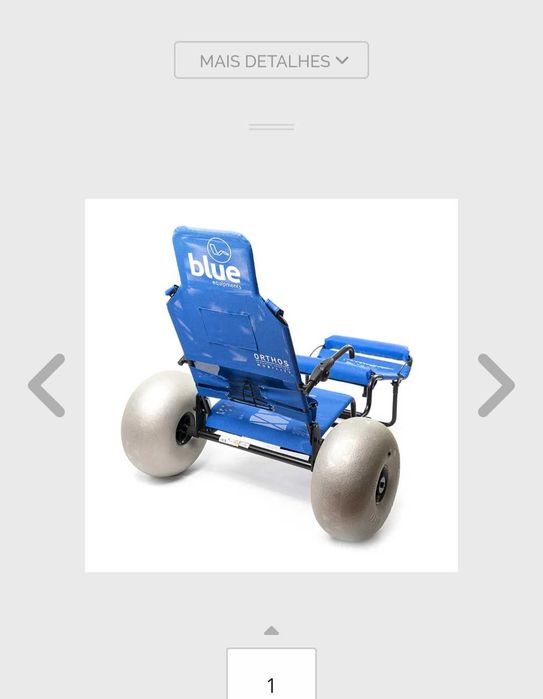Open the blue beach wheelchair photo
543x699 pixels.
point(272,386)
